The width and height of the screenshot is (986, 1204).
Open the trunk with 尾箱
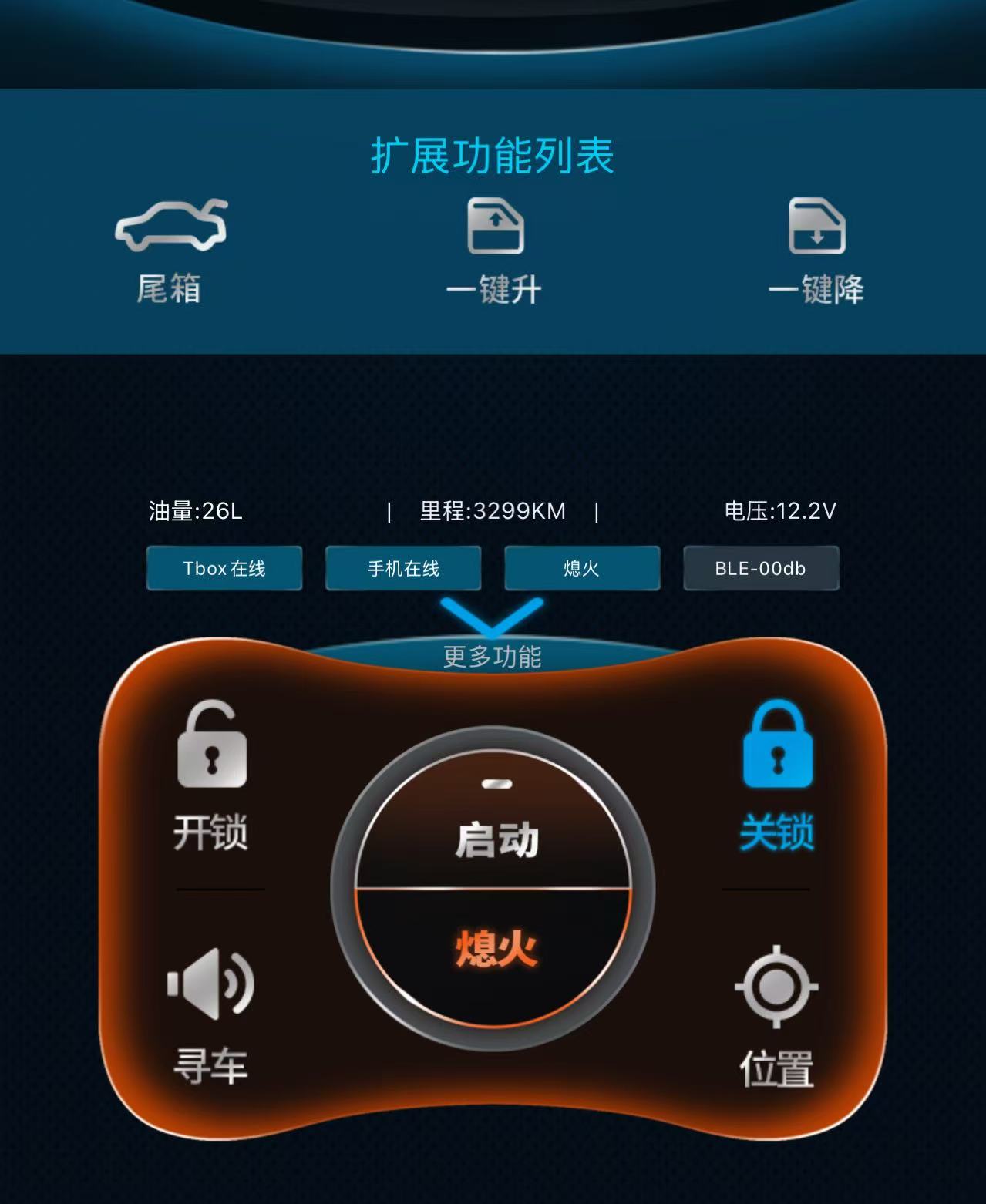click(x=170, y=251)
